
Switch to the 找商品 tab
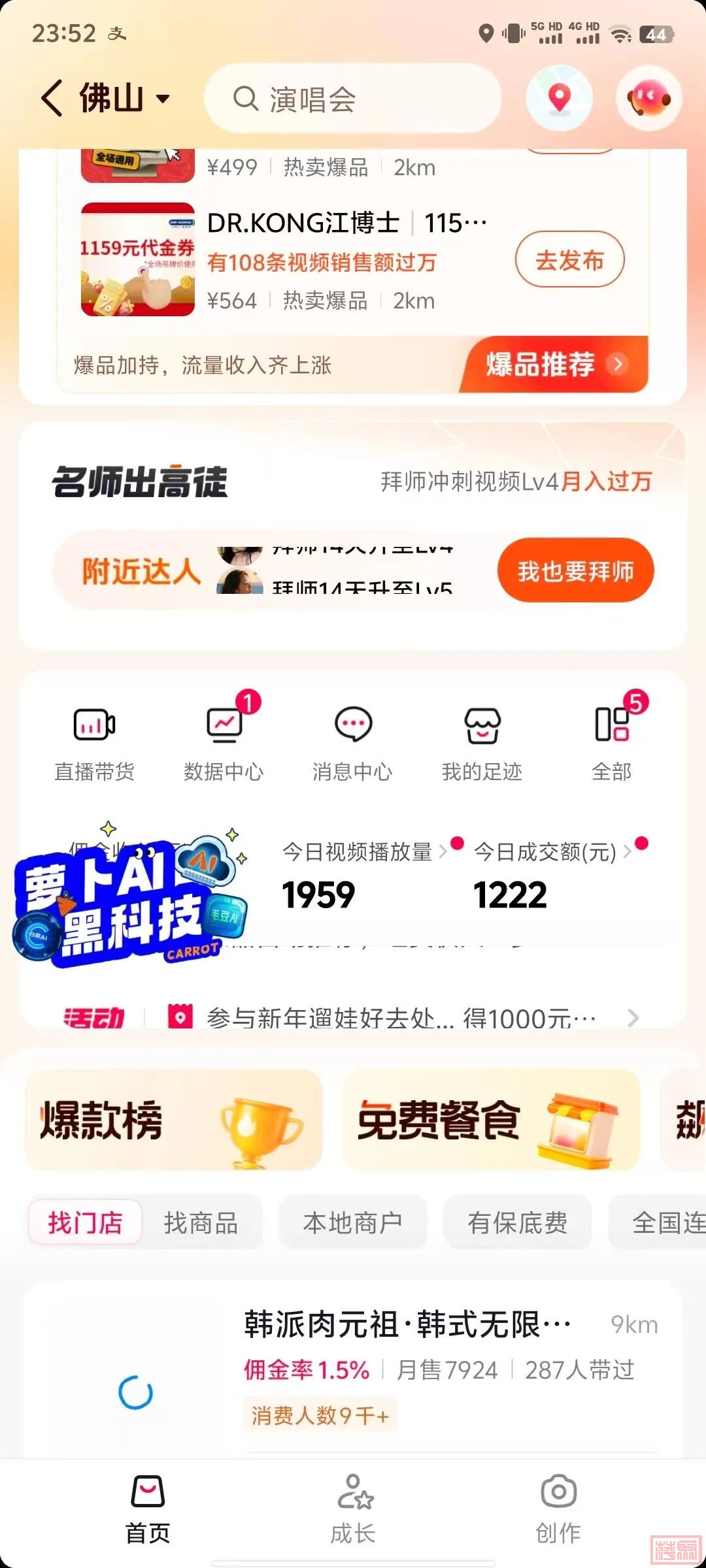(201, 1223)
